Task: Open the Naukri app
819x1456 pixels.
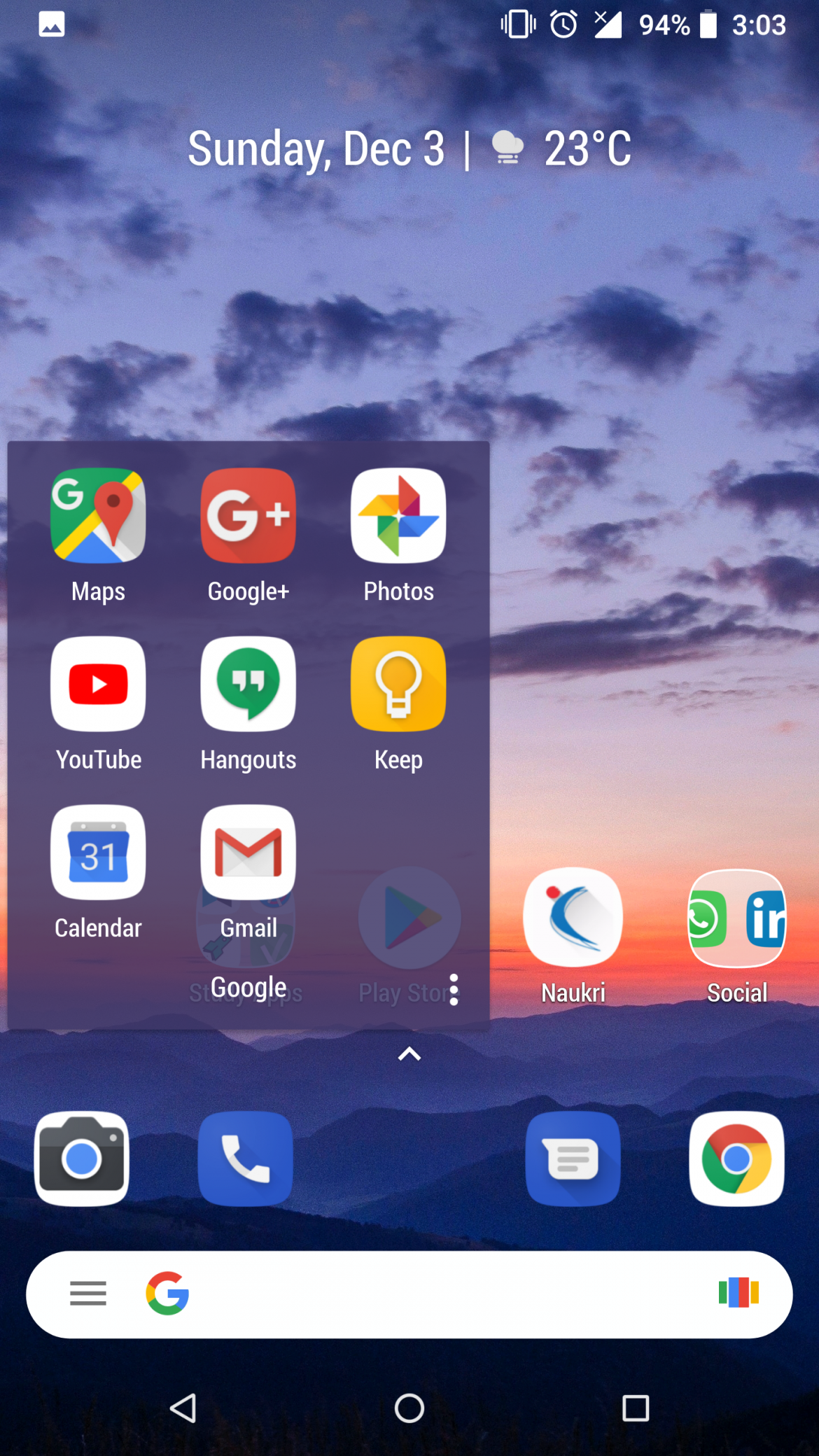Action: [573, 917]
